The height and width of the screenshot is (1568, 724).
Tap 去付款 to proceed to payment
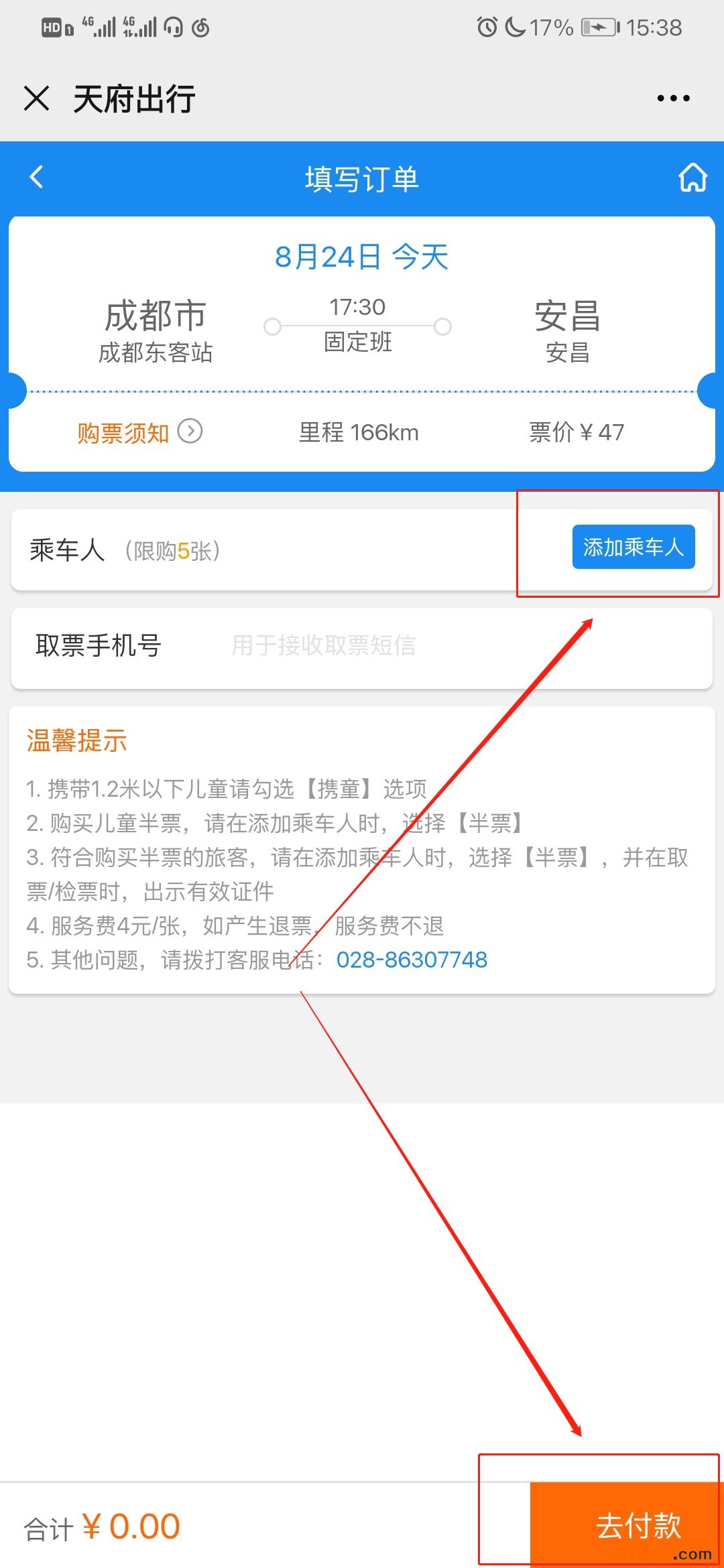click(638, 1525)
